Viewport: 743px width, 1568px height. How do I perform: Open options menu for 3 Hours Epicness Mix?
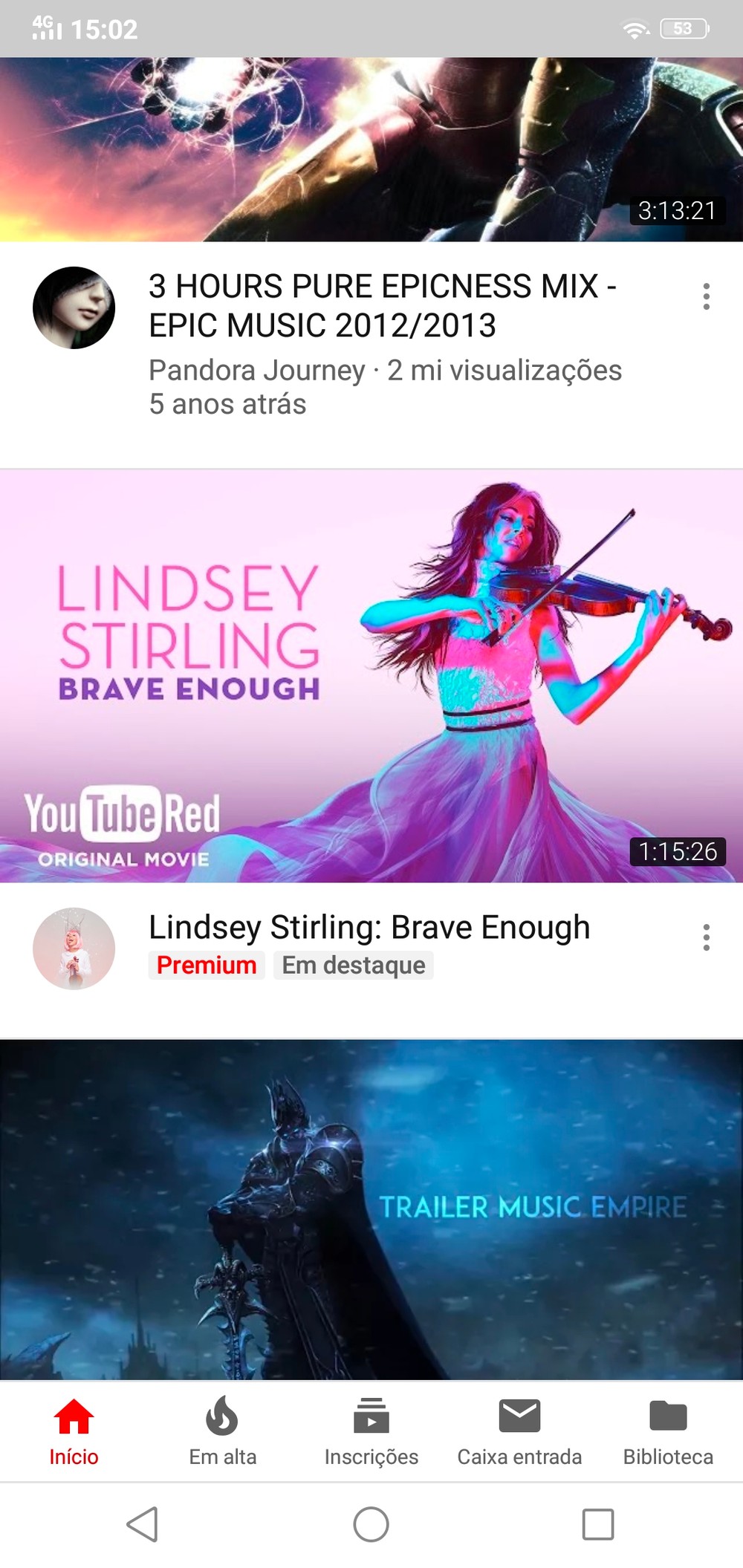pos(706,296)
